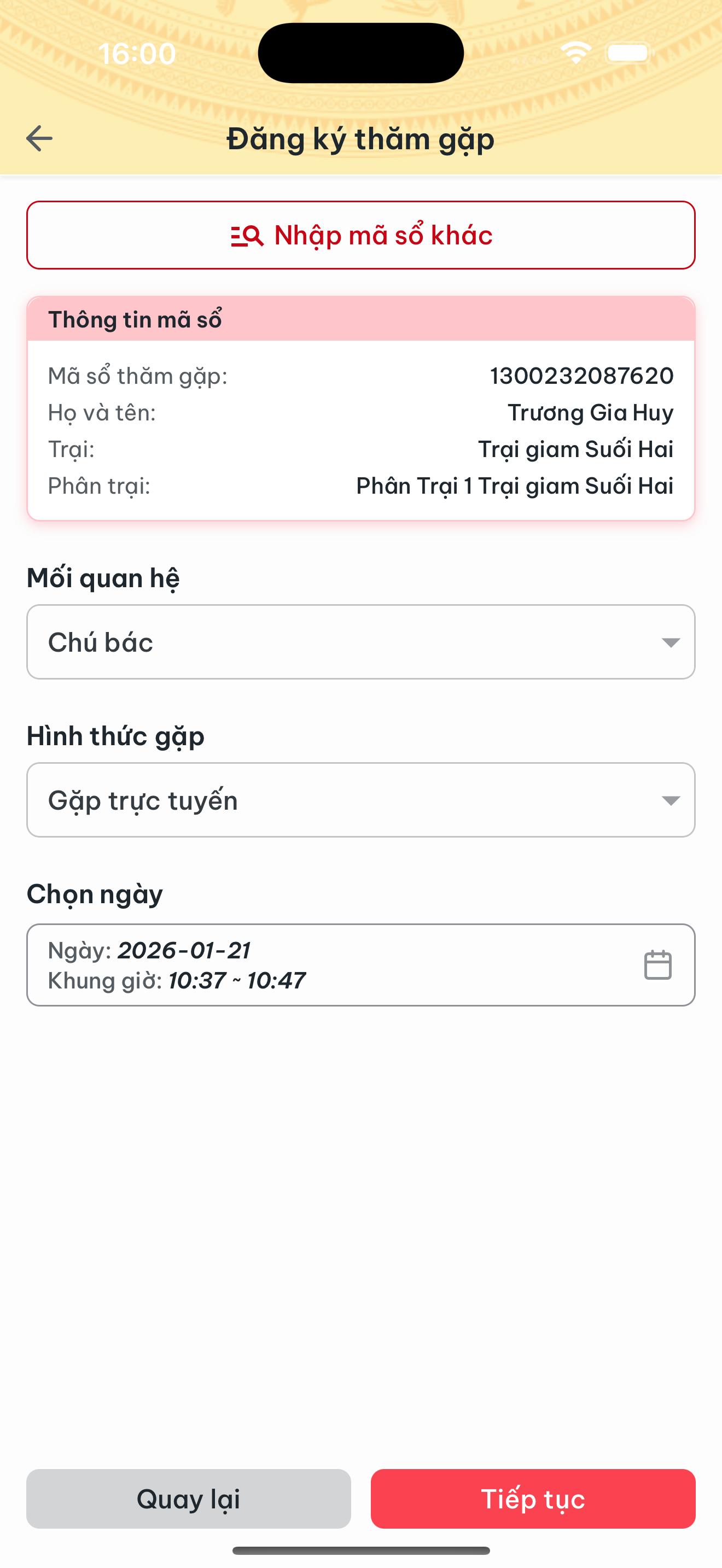Click the Tiếp tục button
The height and width of the screenshot is (1568, 722).
point(534,1499)
